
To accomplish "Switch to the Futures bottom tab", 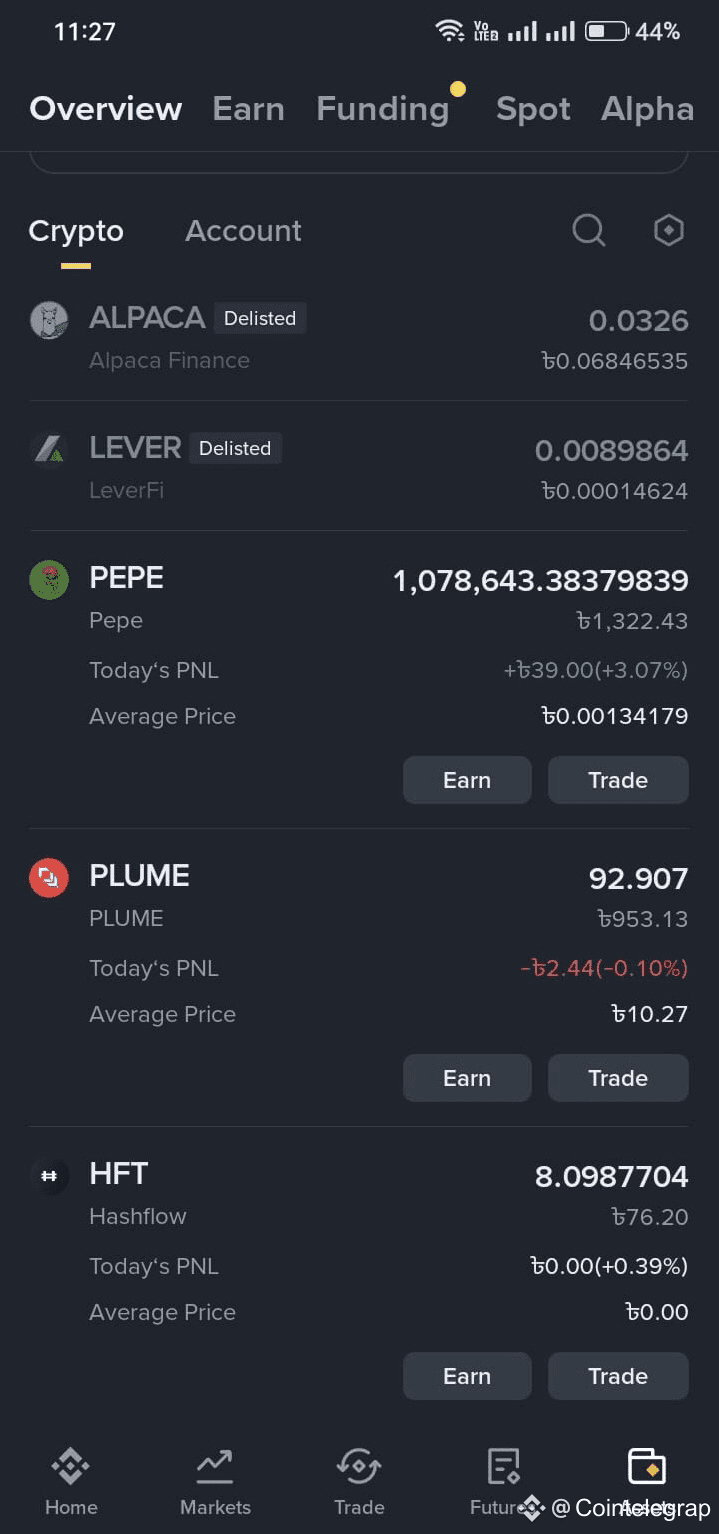I will pos(503,1482).
